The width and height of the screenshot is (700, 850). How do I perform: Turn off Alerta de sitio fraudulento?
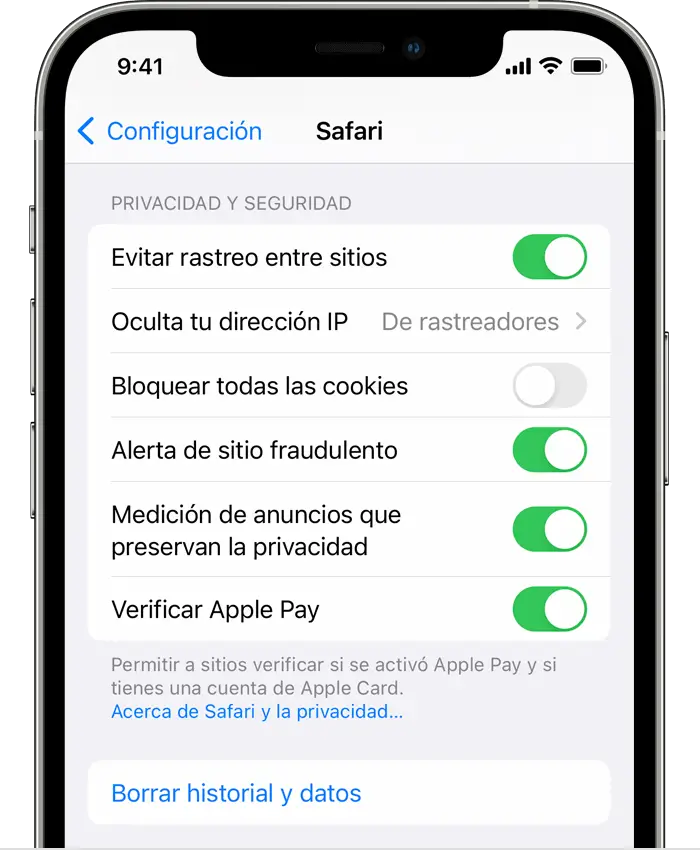pos(549,450)
